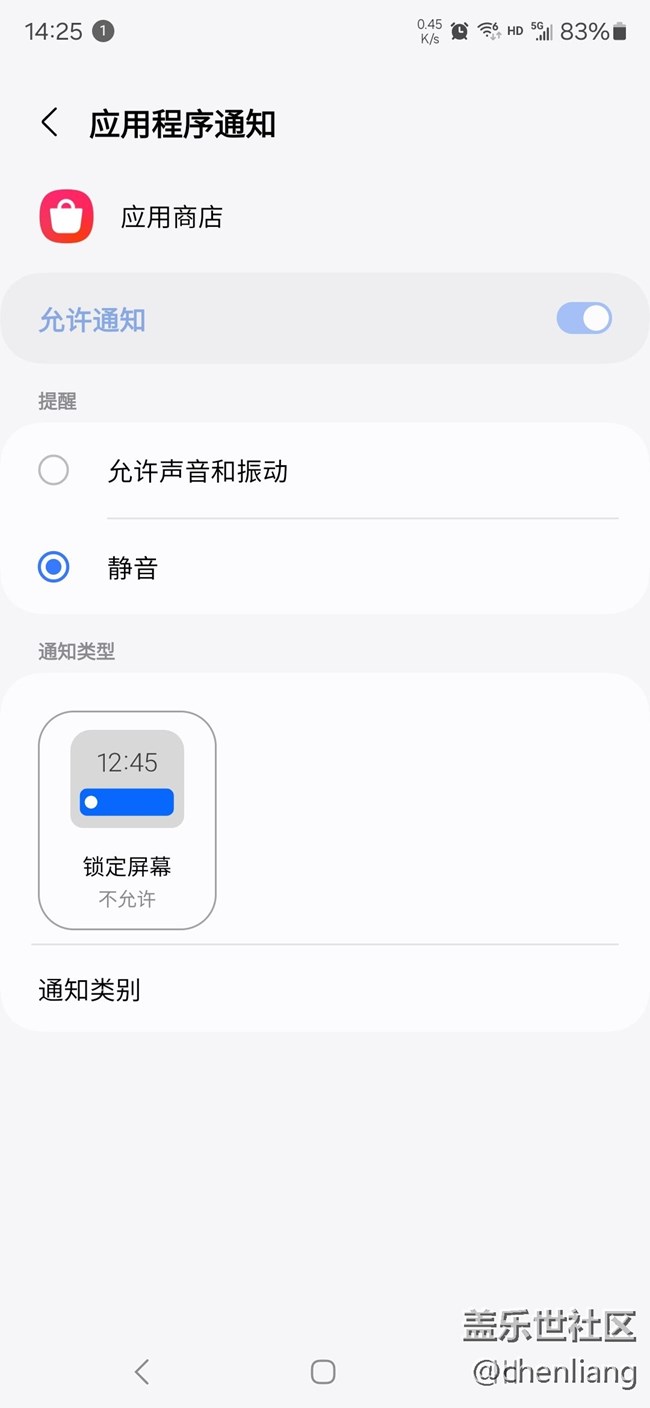650x1408 pixels.
Task: Open 通知类别 settings
Action: coord(324,990)
